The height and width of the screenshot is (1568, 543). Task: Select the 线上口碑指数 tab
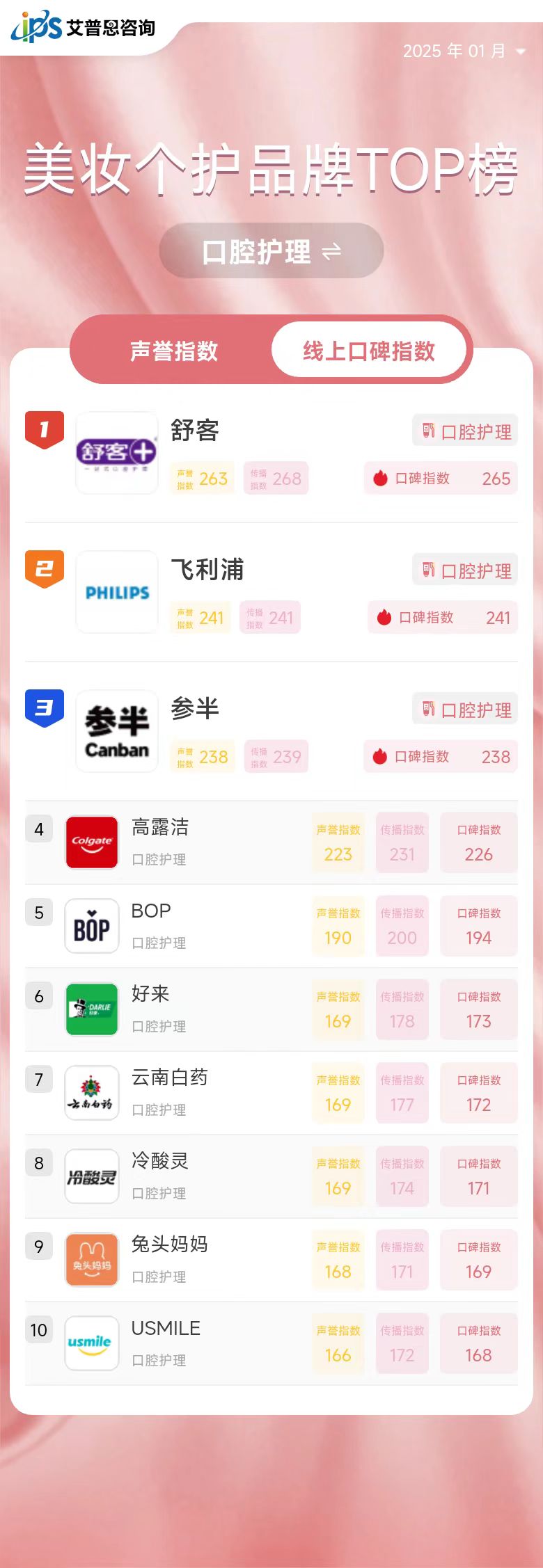[x=368, y=351]
